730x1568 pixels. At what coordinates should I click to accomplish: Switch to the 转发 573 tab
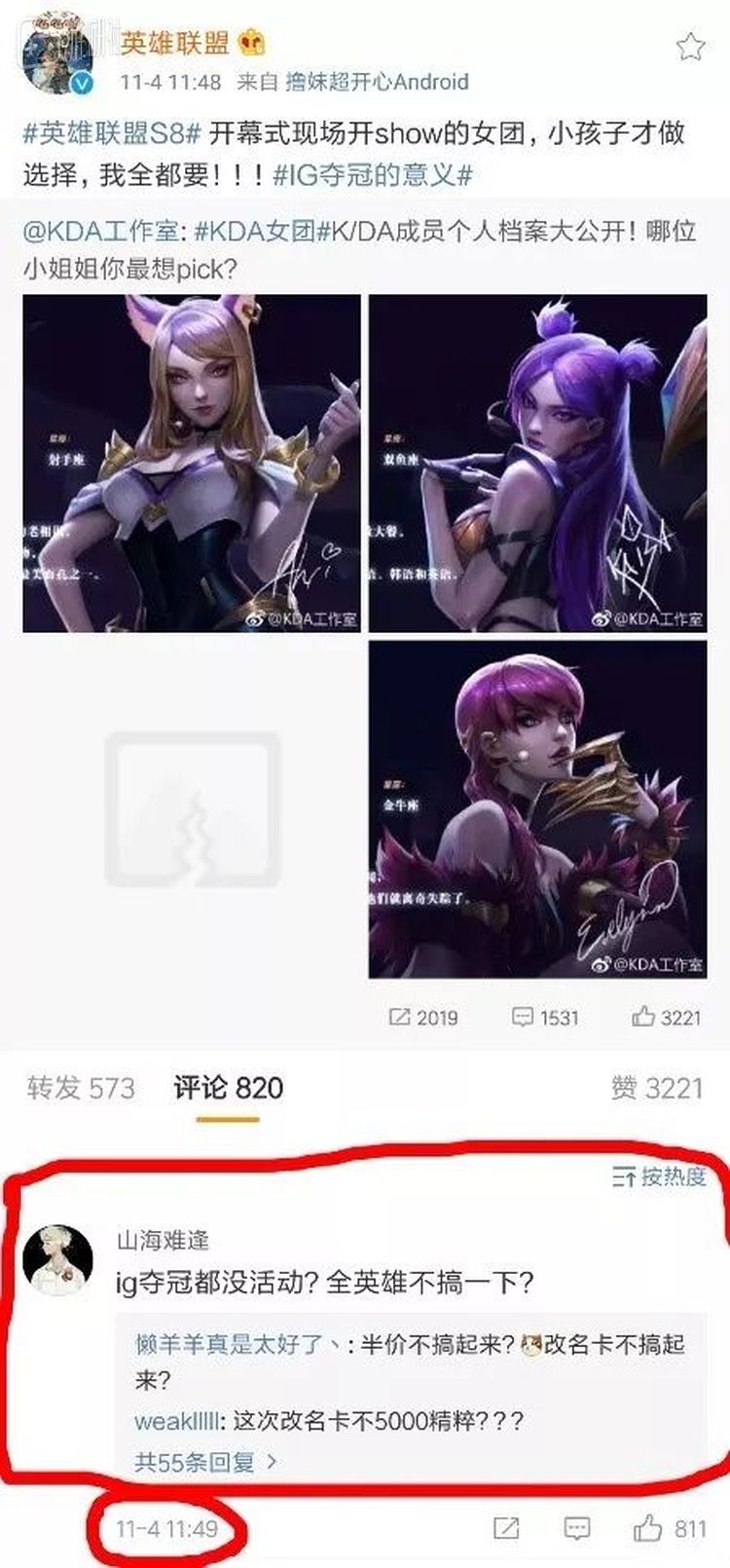click(81, 1088)
